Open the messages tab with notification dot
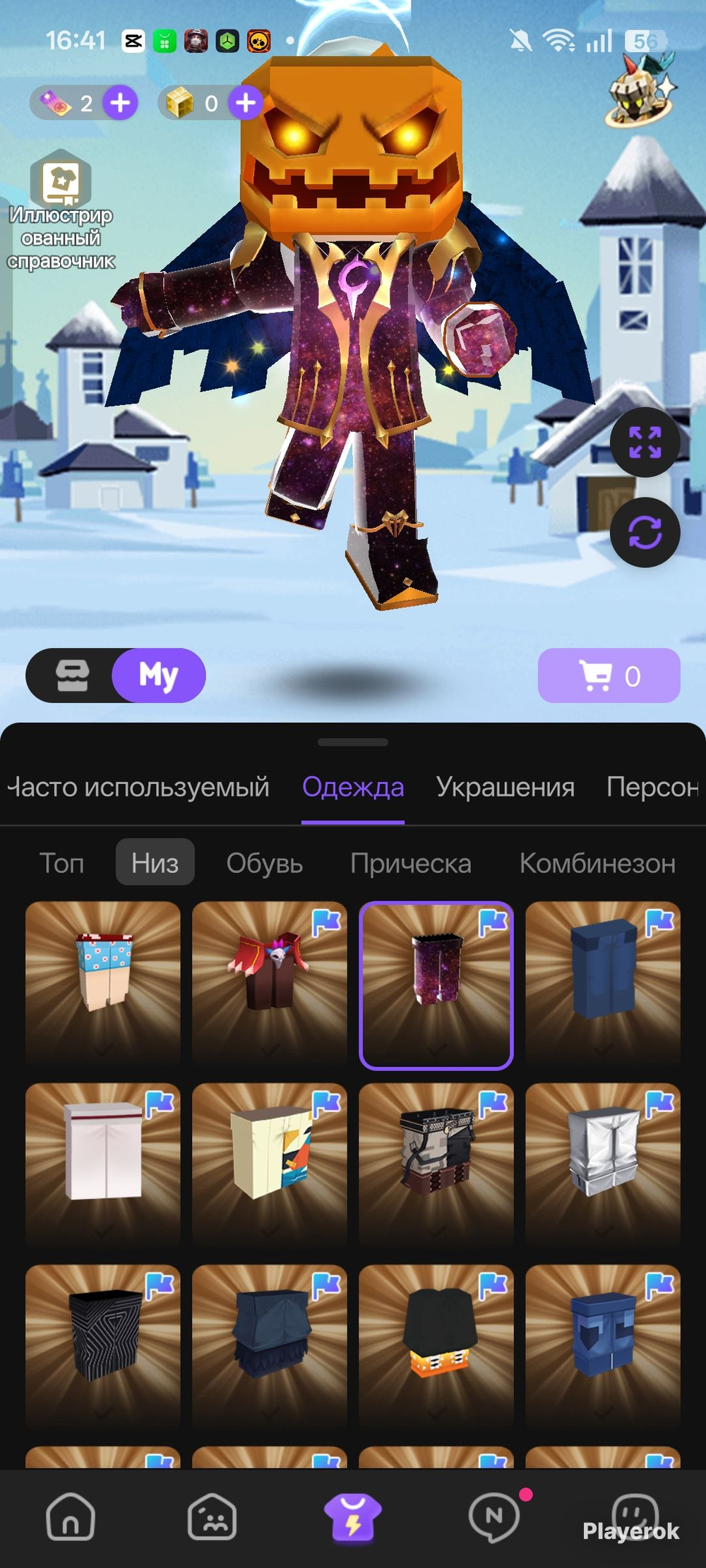This screenshot has width=706, height=1568. pos(494,1516)
